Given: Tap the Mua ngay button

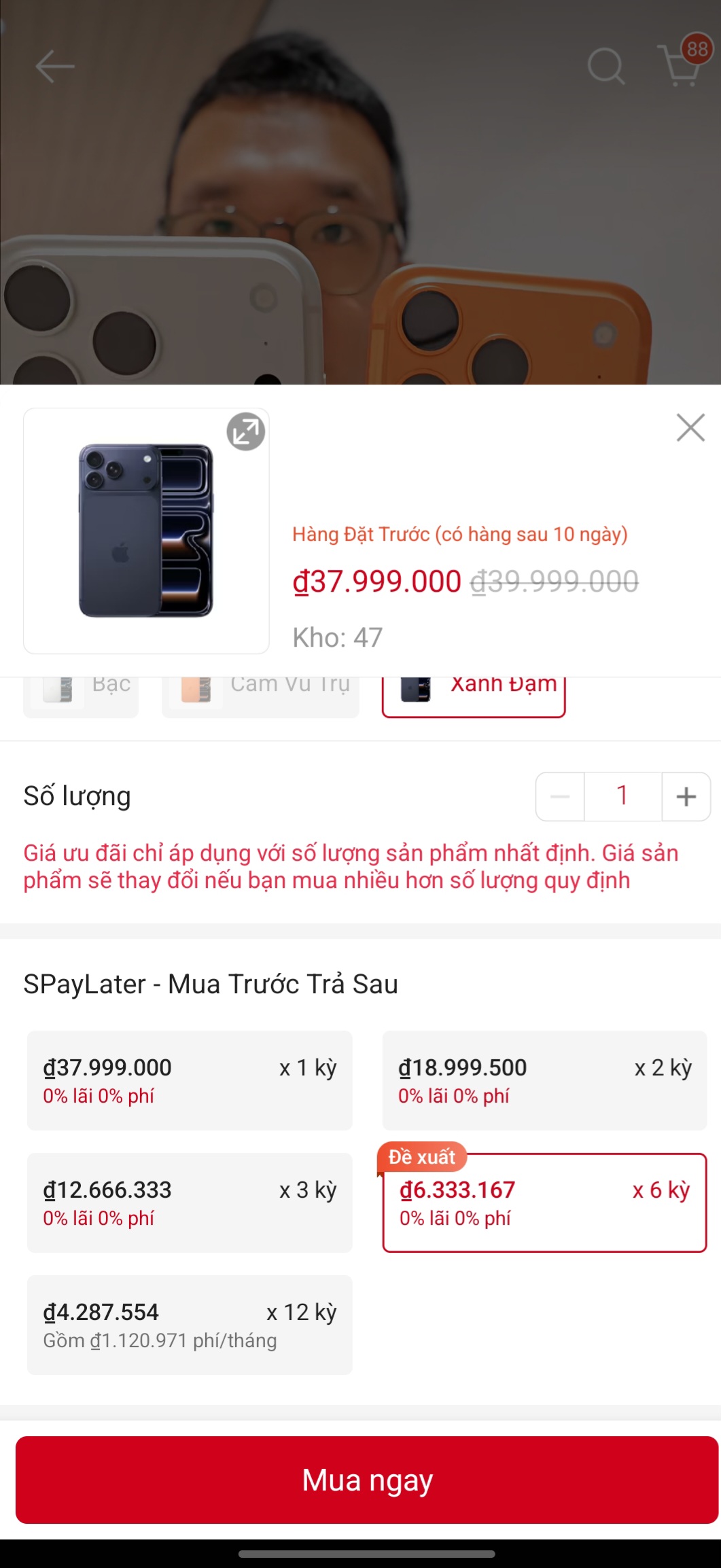Looking at the screenshot, I should (367, 1480).
